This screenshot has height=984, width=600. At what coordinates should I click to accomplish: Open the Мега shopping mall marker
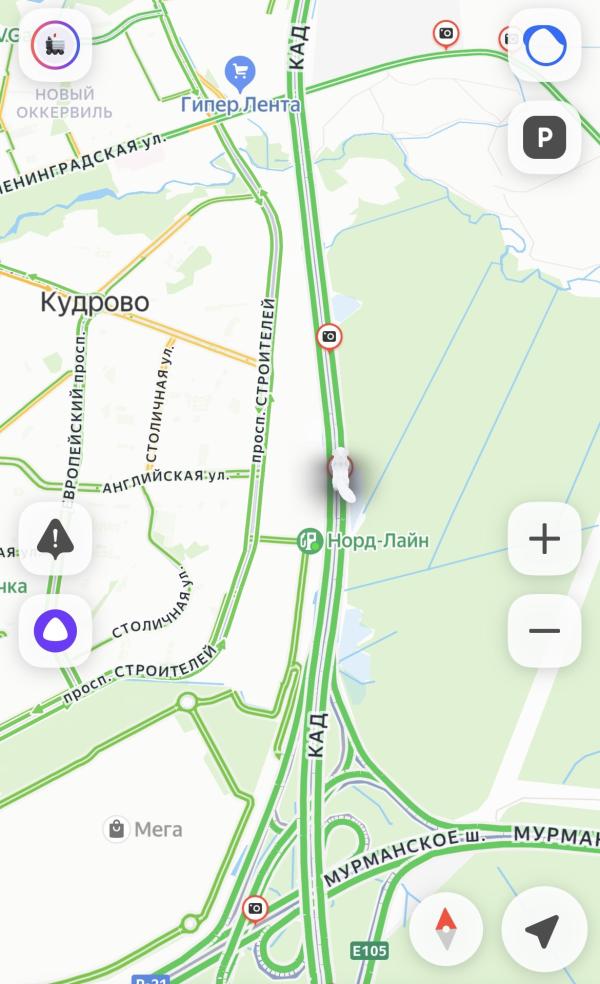[x=118, y=829]
